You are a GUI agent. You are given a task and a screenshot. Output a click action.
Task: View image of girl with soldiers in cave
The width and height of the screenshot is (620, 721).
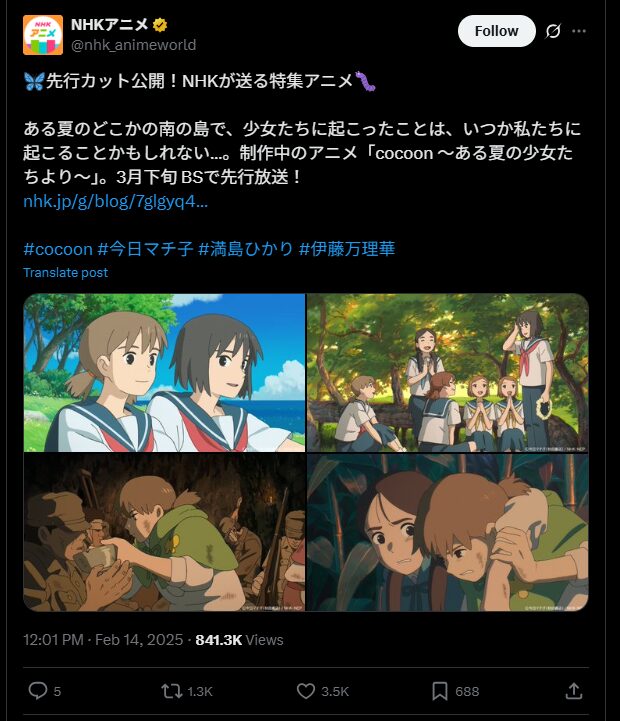tap(164, 532)
